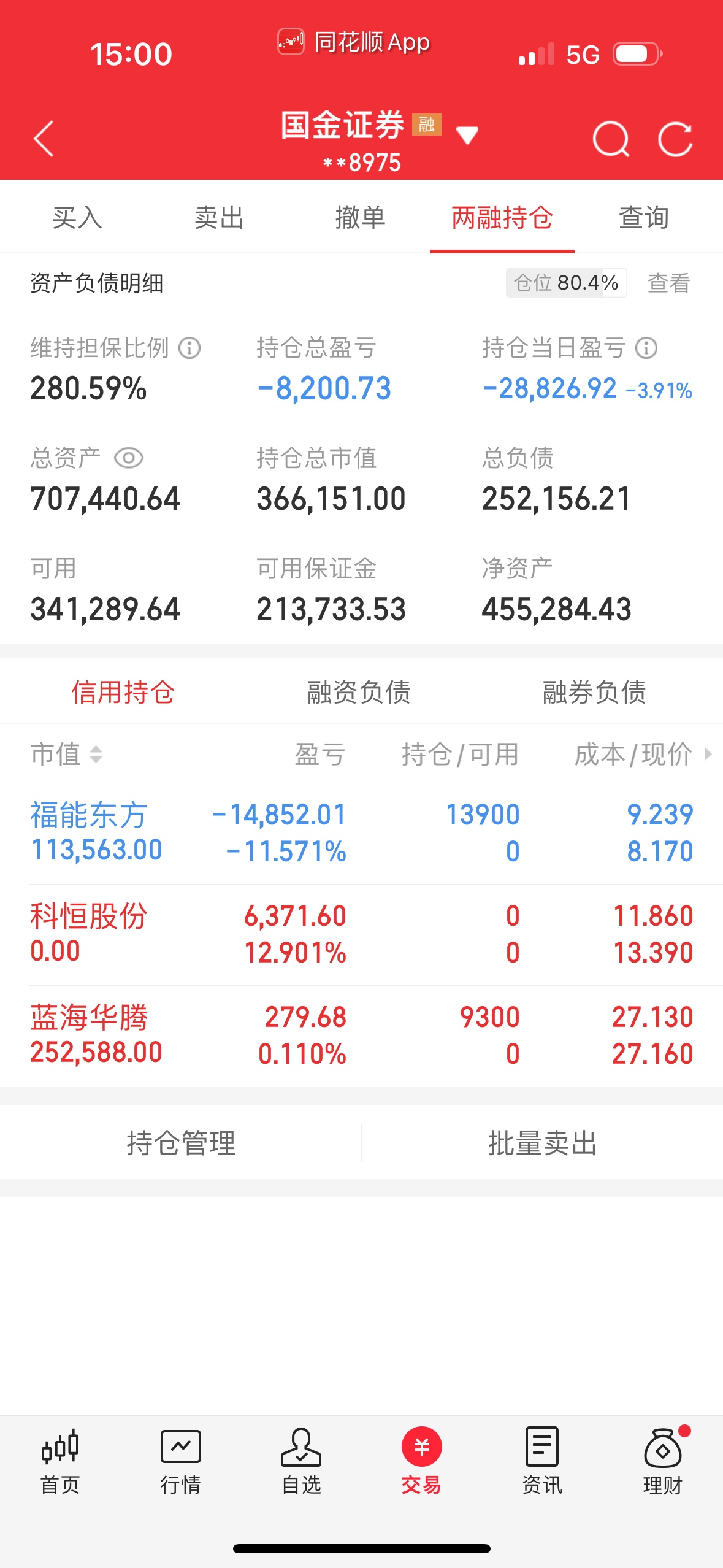Open 持仓管理 position management
The width and height of the screenshot is (723, 1568).
point(181,1142)
